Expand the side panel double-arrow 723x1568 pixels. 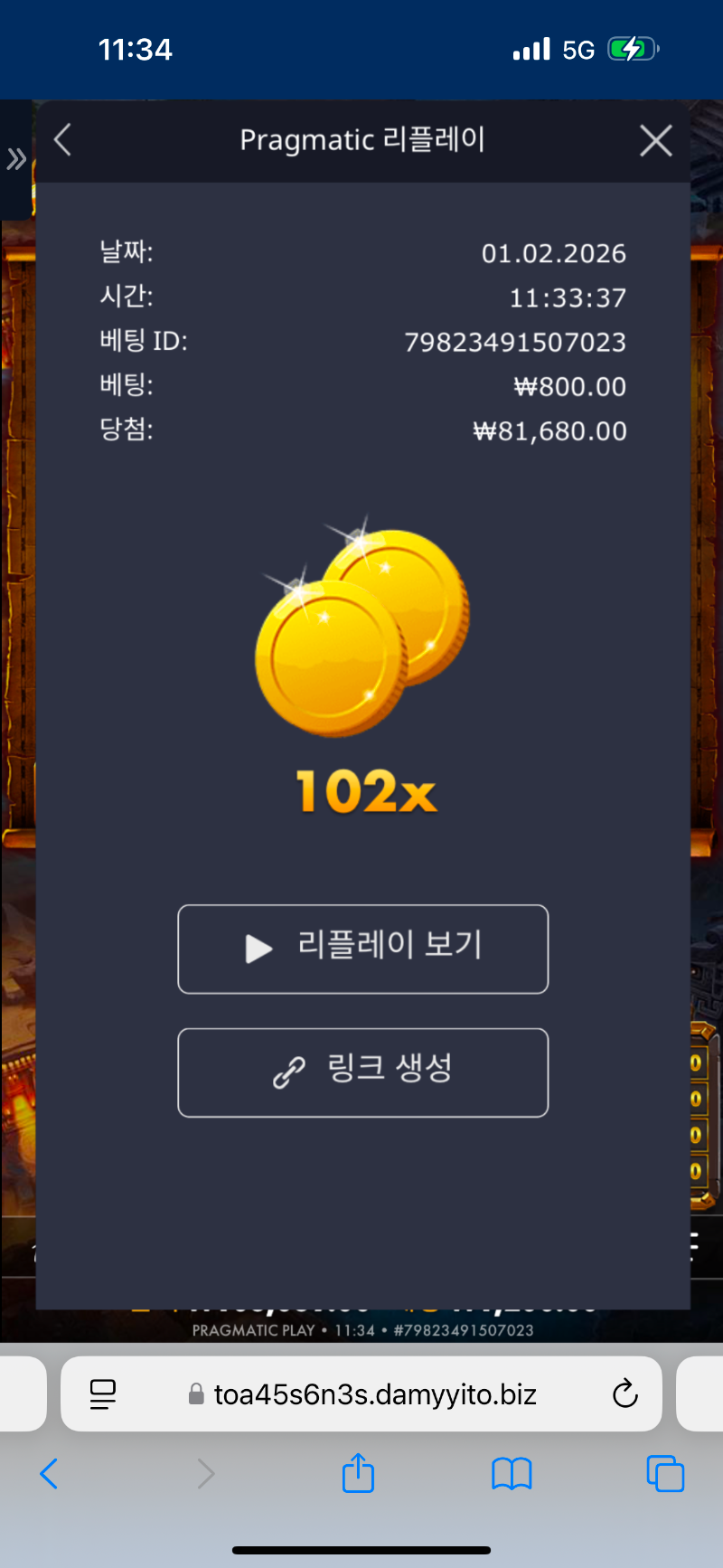[16, 159]
